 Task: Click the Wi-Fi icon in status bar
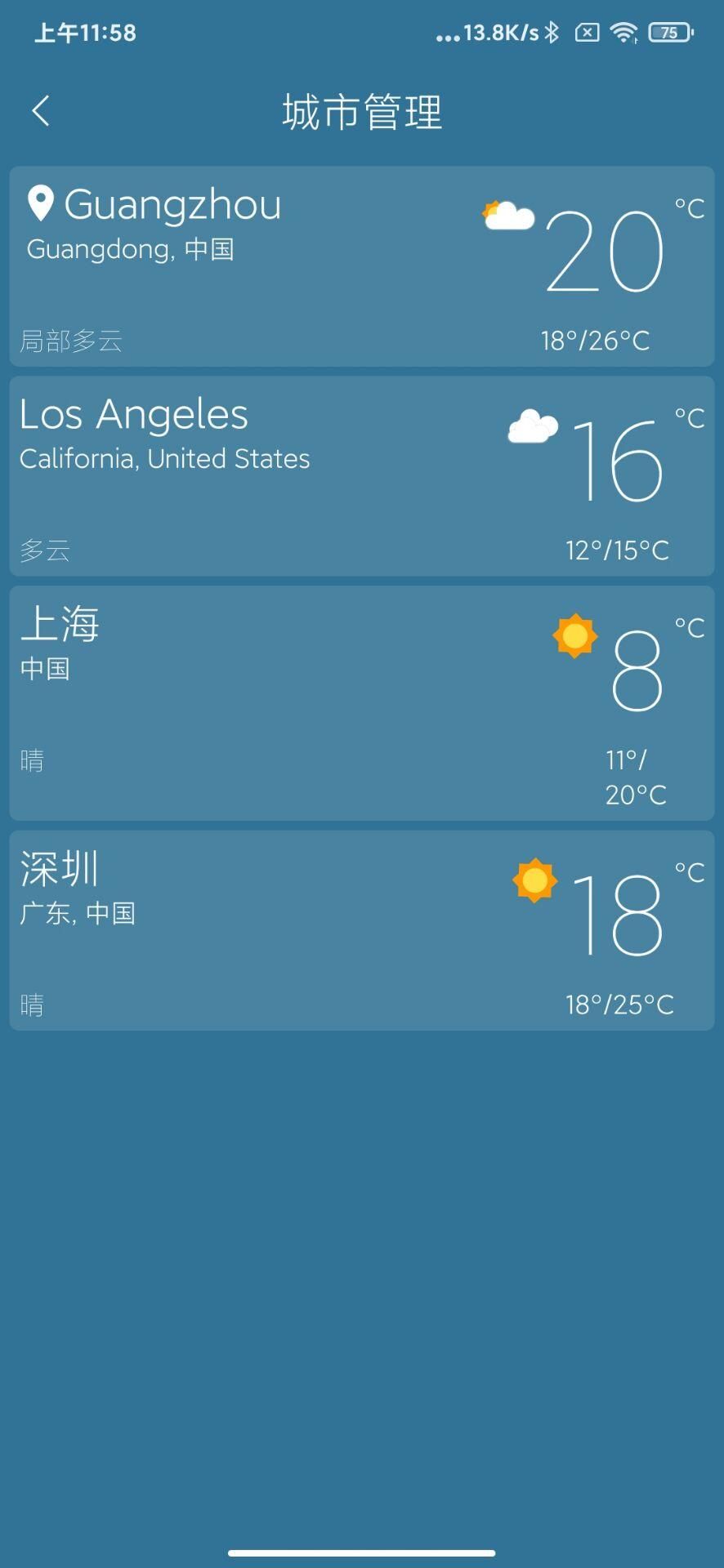coord(624,32)
